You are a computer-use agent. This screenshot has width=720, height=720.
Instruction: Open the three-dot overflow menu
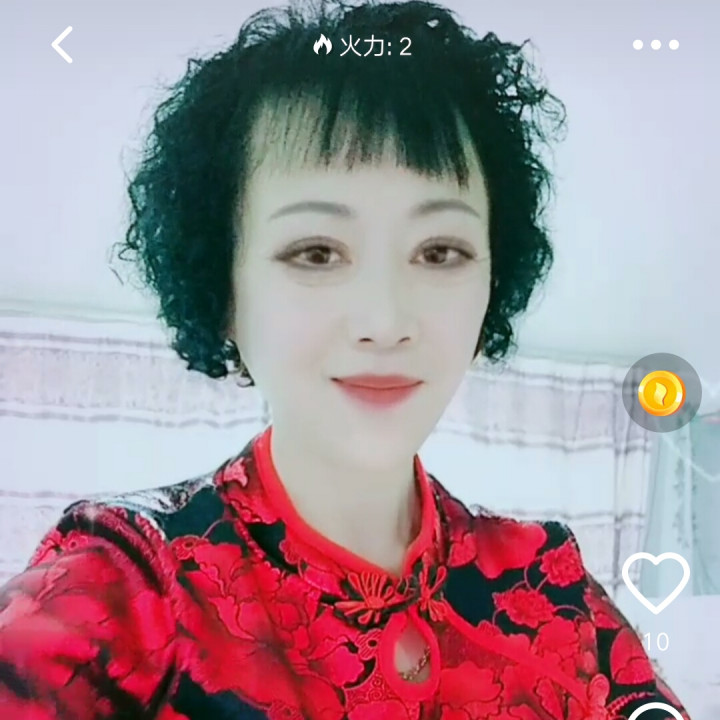click(656, 45)
